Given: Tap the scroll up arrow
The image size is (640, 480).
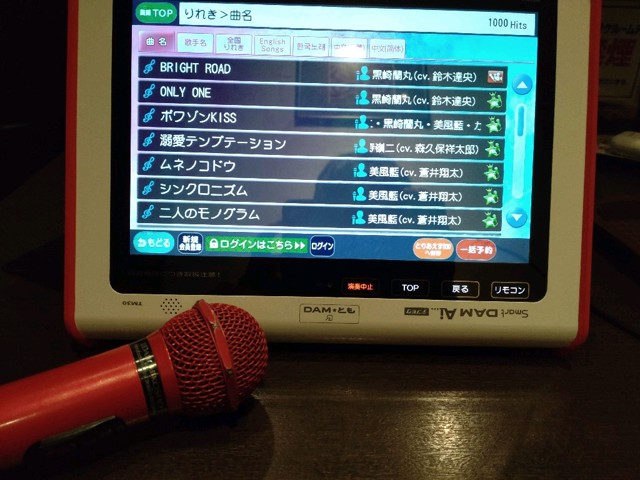Looking at the screenshot, I should [x=519, y=87].
